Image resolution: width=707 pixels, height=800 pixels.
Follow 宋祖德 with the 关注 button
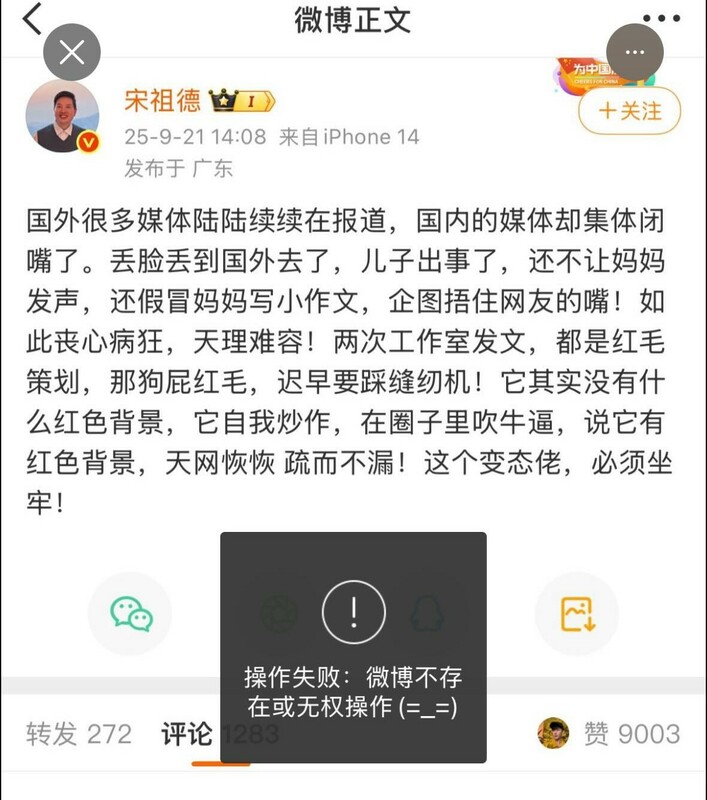click(630, 111)
